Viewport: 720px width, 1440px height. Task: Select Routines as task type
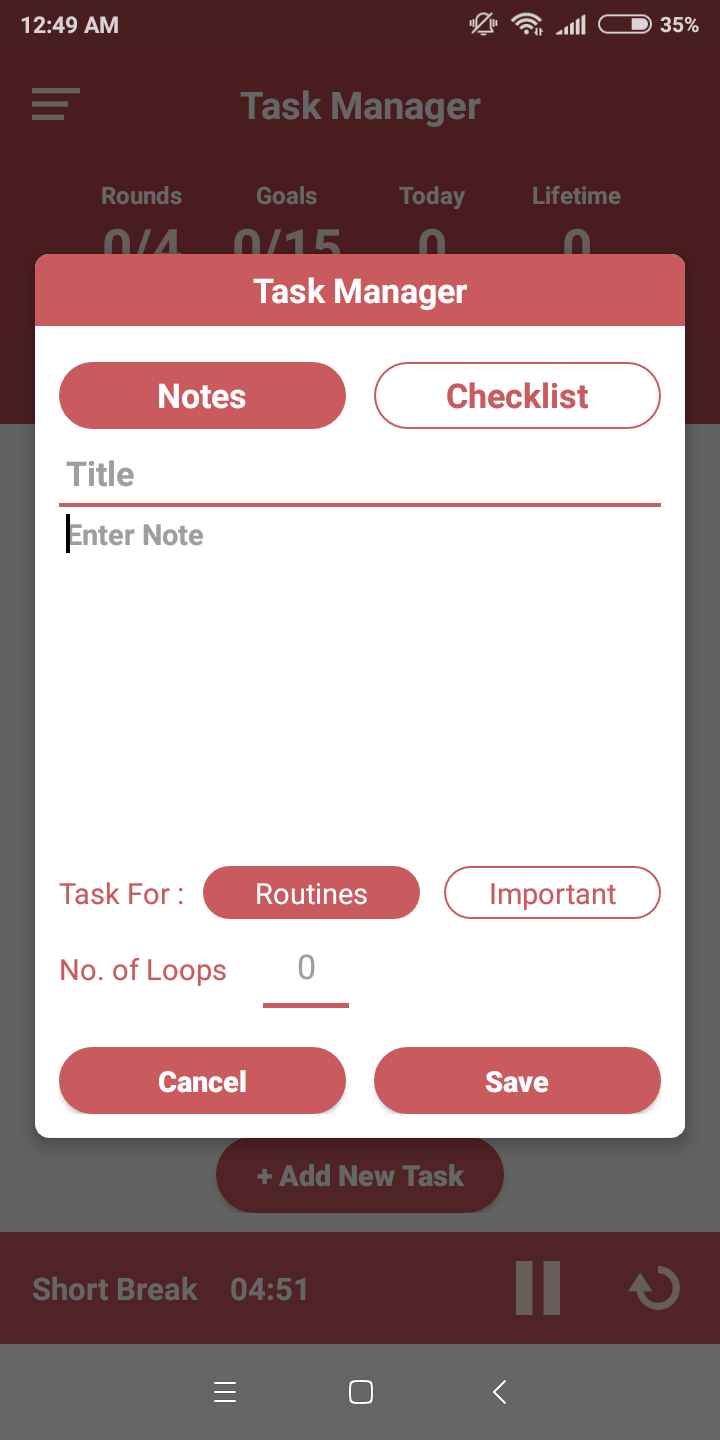[311, 893]
